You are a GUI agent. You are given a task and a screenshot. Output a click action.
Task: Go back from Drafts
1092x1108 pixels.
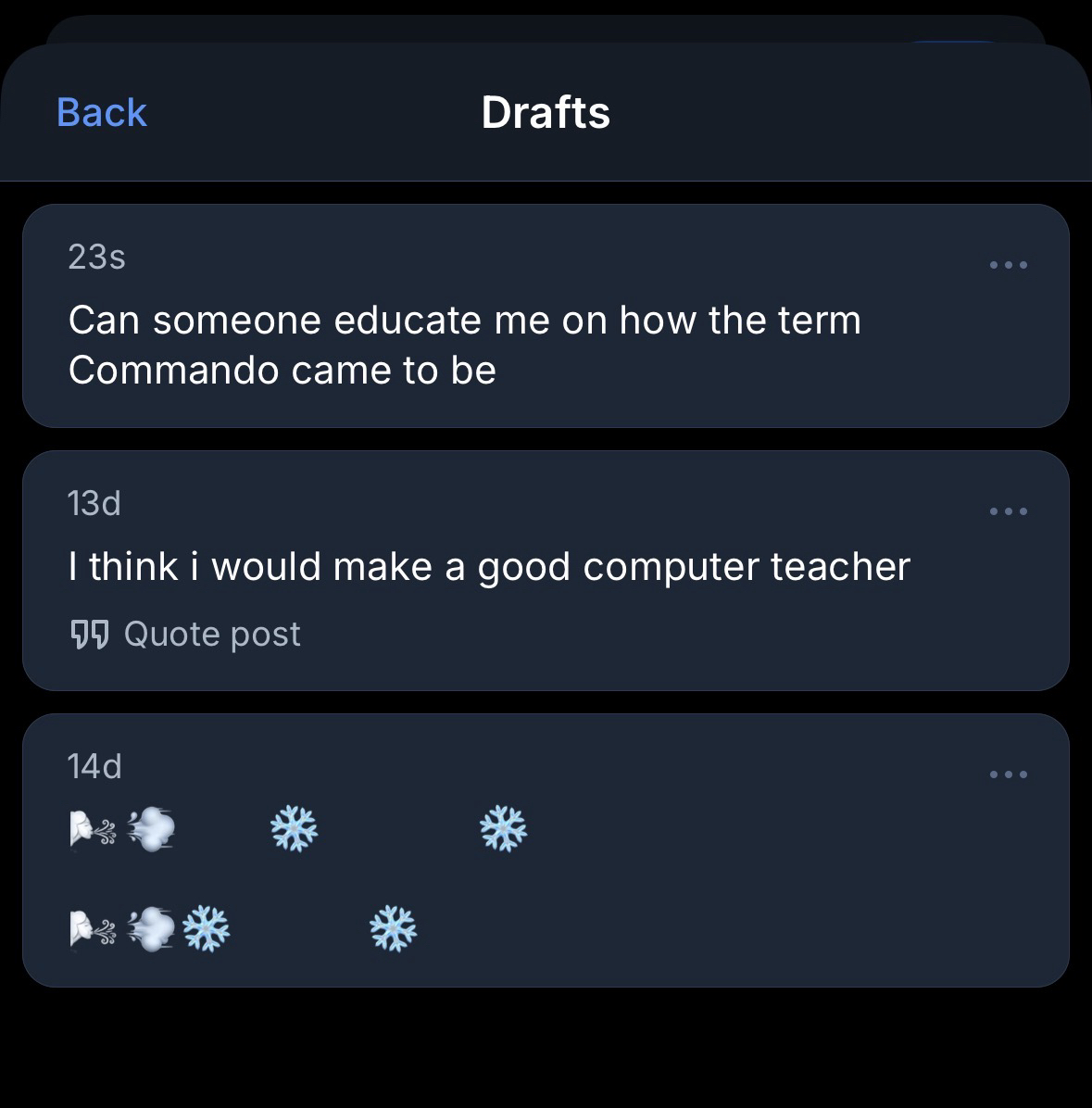[x=101, y=112]
